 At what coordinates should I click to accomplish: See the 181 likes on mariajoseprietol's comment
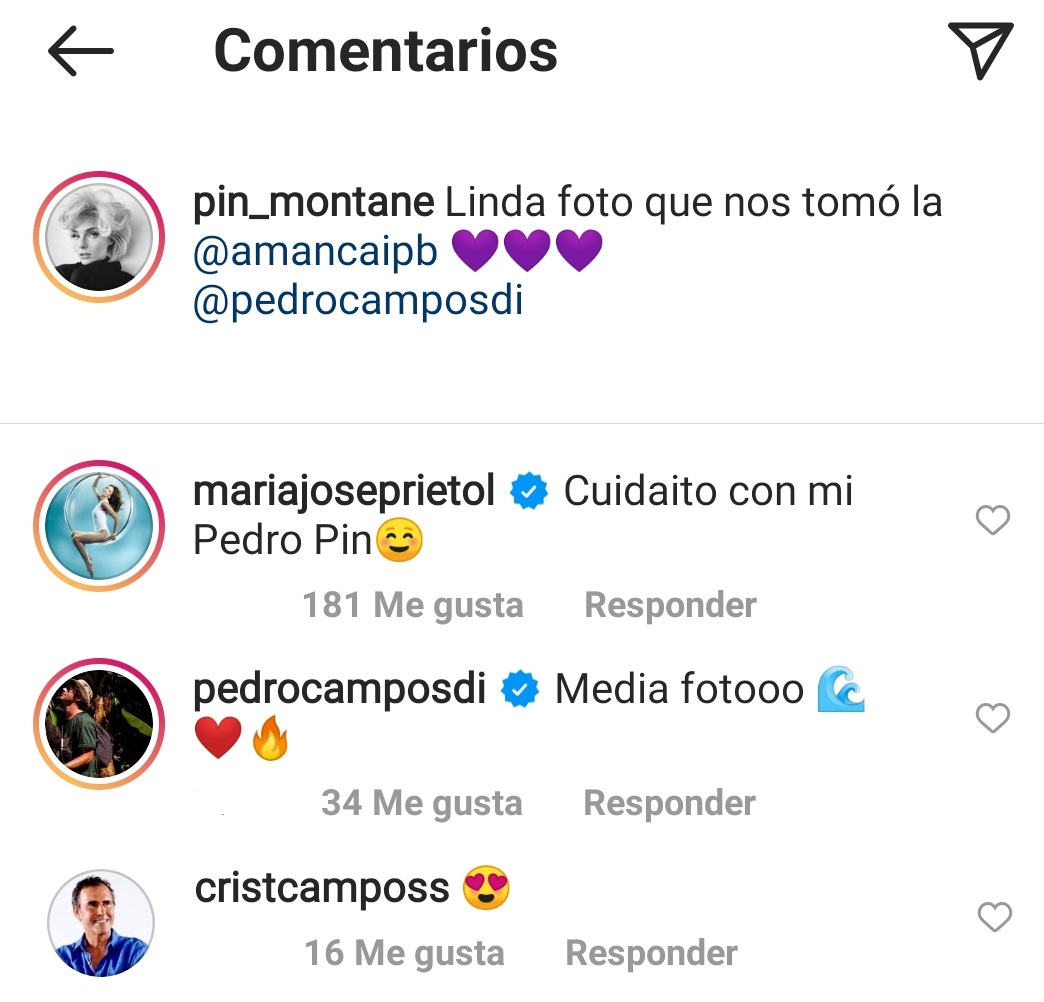point(412,605)
